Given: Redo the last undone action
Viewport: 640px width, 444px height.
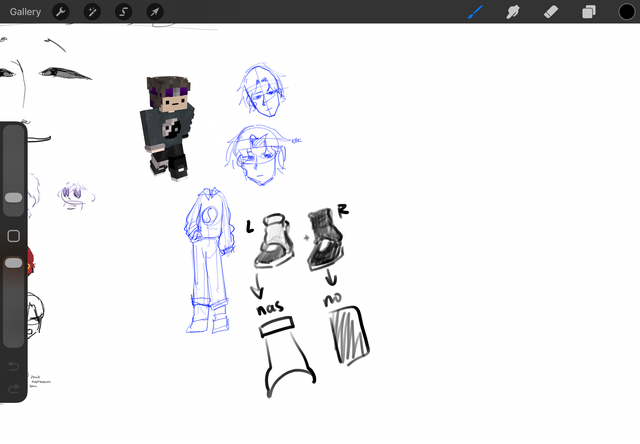Looking at the screenshot, I should 13,388.
